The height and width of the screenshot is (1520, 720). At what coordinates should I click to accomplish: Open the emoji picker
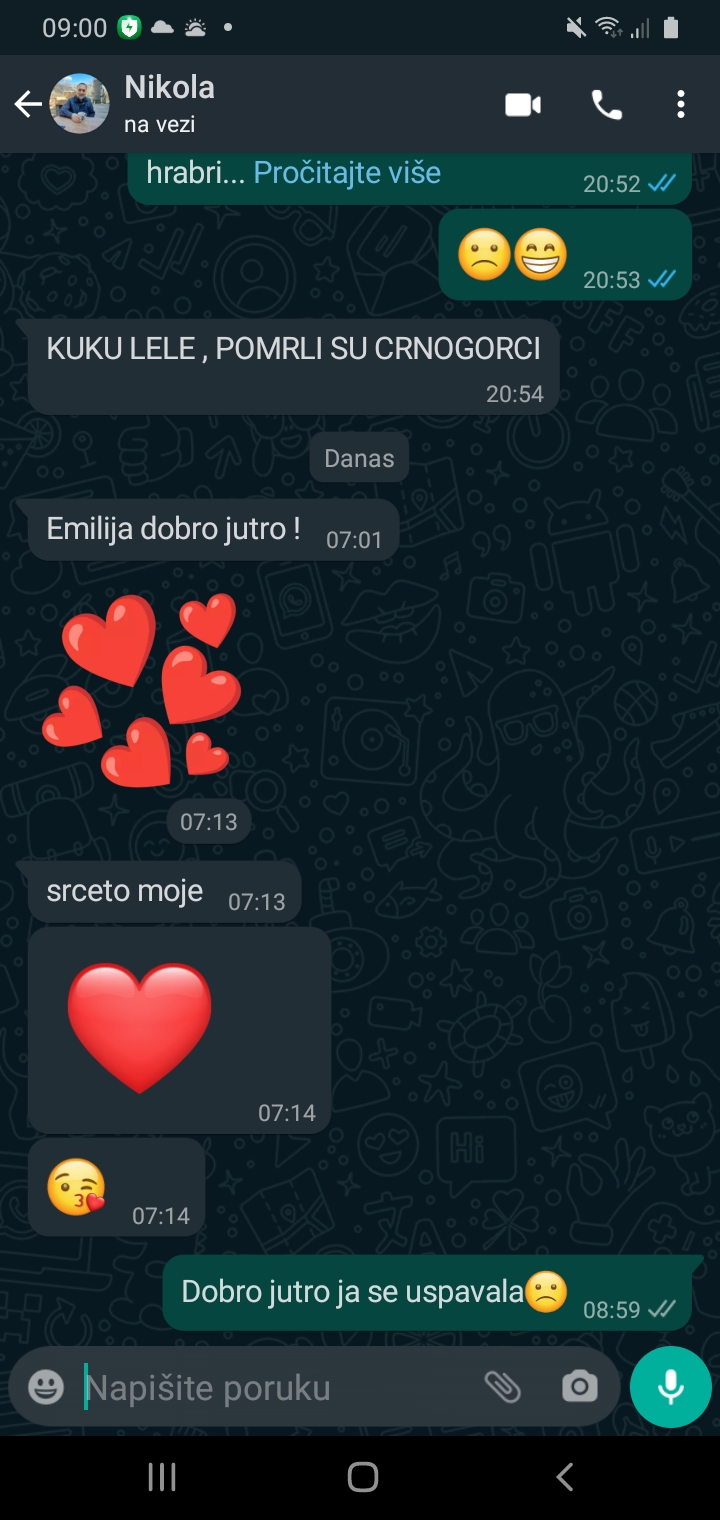46,1387
